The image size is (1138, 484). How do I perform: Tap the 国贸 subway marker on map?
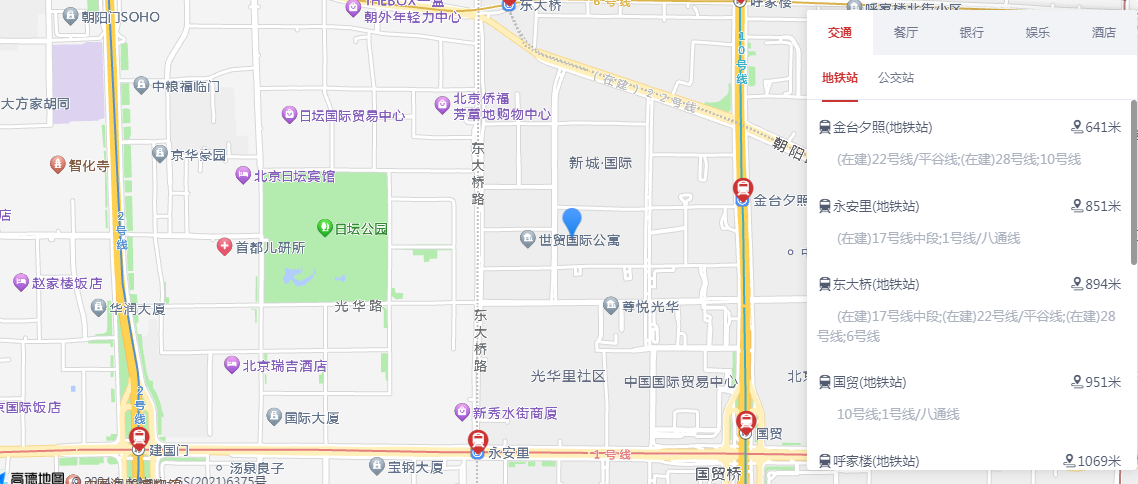click(x=746, y=422)
